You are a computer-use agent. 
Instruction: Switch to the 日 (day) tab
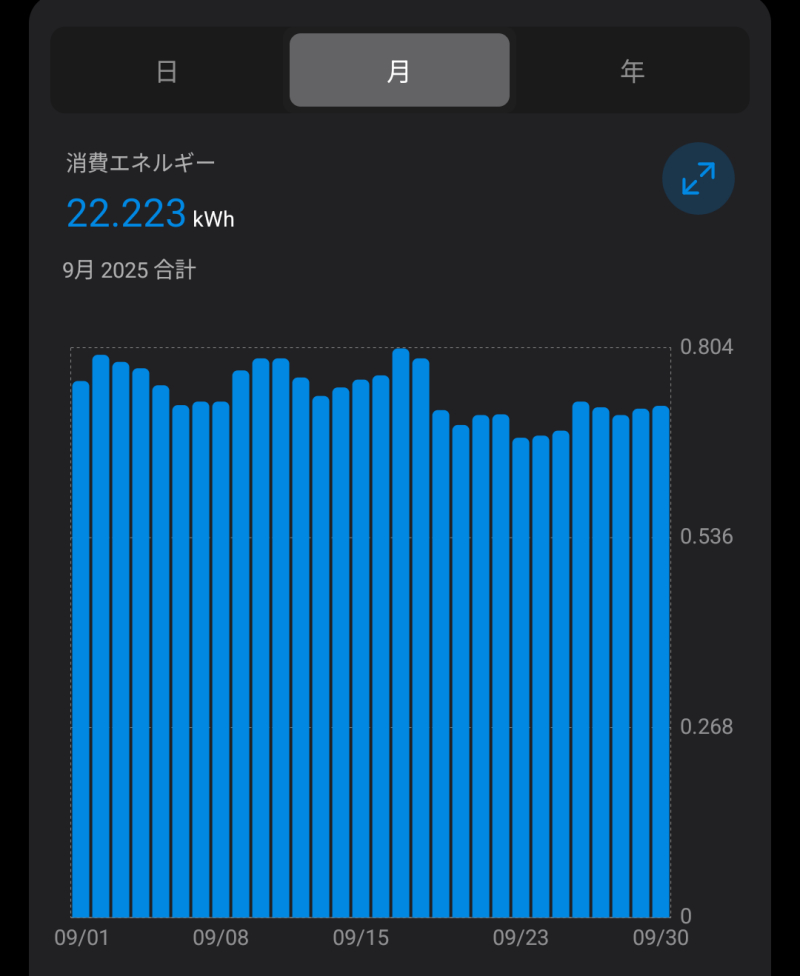point(167,71)
